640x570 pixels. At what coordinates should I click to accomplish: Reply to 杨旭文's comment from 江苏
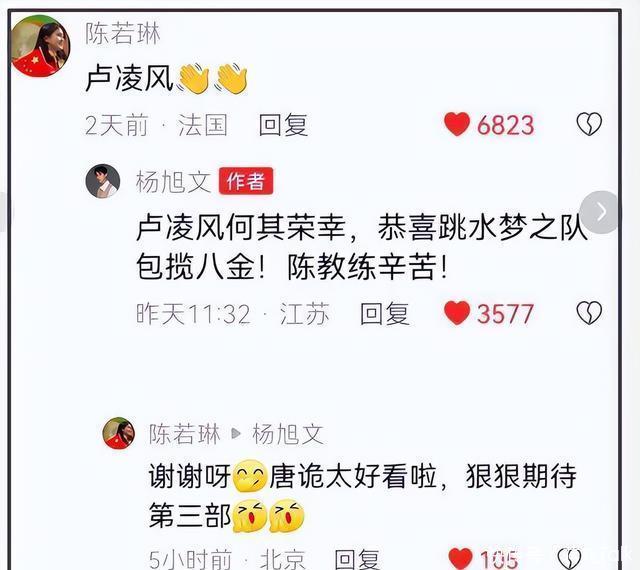click(385, 313)
